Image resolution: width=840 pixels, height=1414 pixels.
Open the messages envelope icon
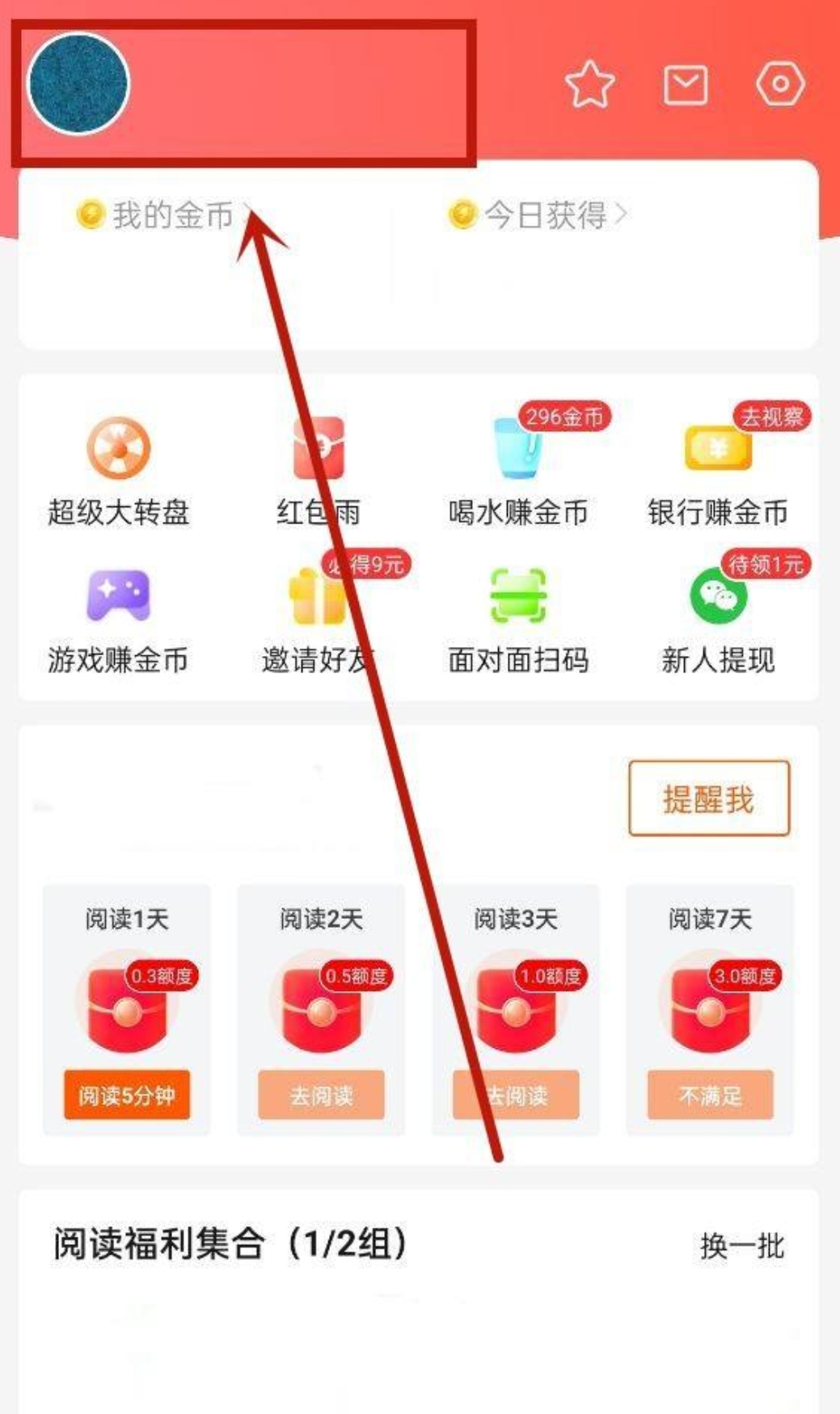(x=686, y=84)
